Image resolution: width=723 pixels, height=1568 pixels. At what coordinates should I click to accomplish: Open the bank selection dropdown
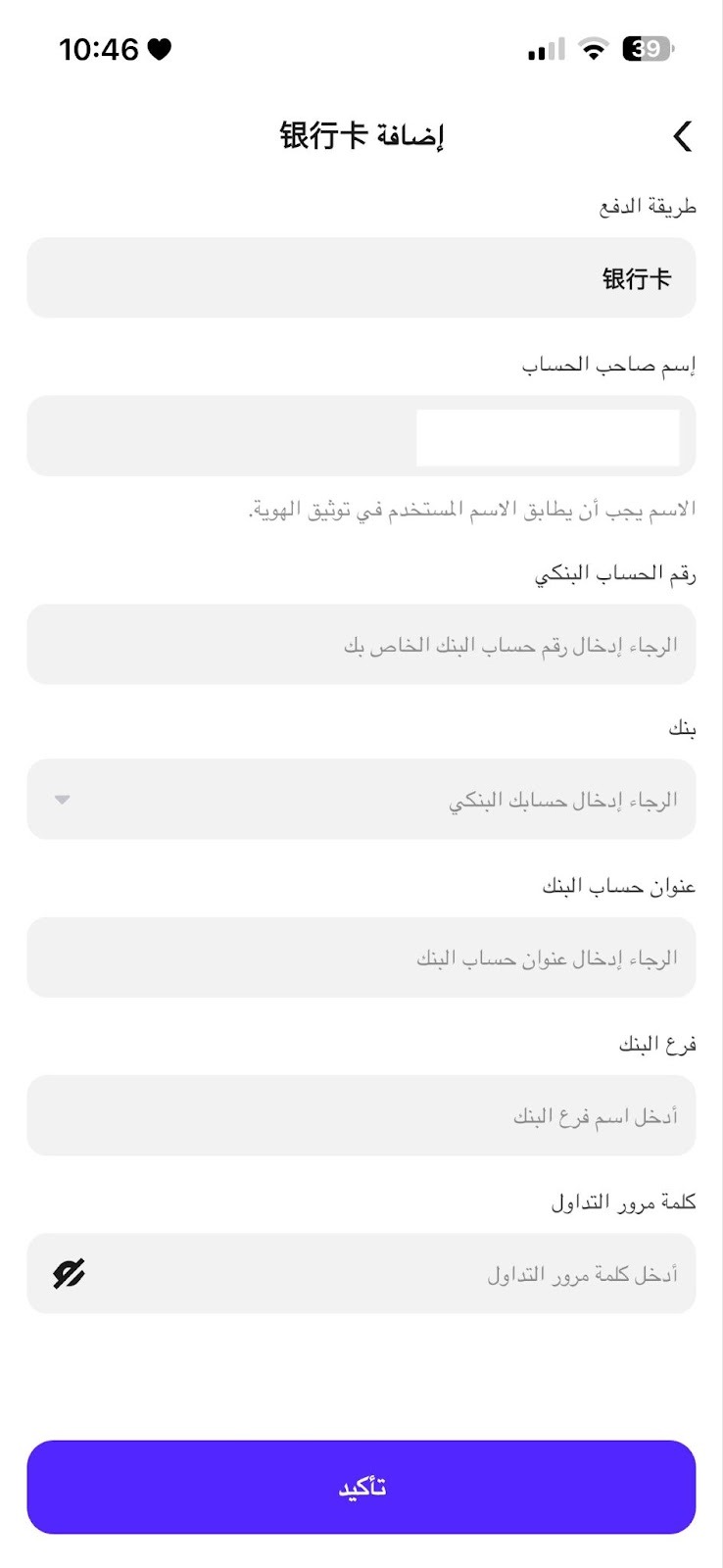coord(361,799)
